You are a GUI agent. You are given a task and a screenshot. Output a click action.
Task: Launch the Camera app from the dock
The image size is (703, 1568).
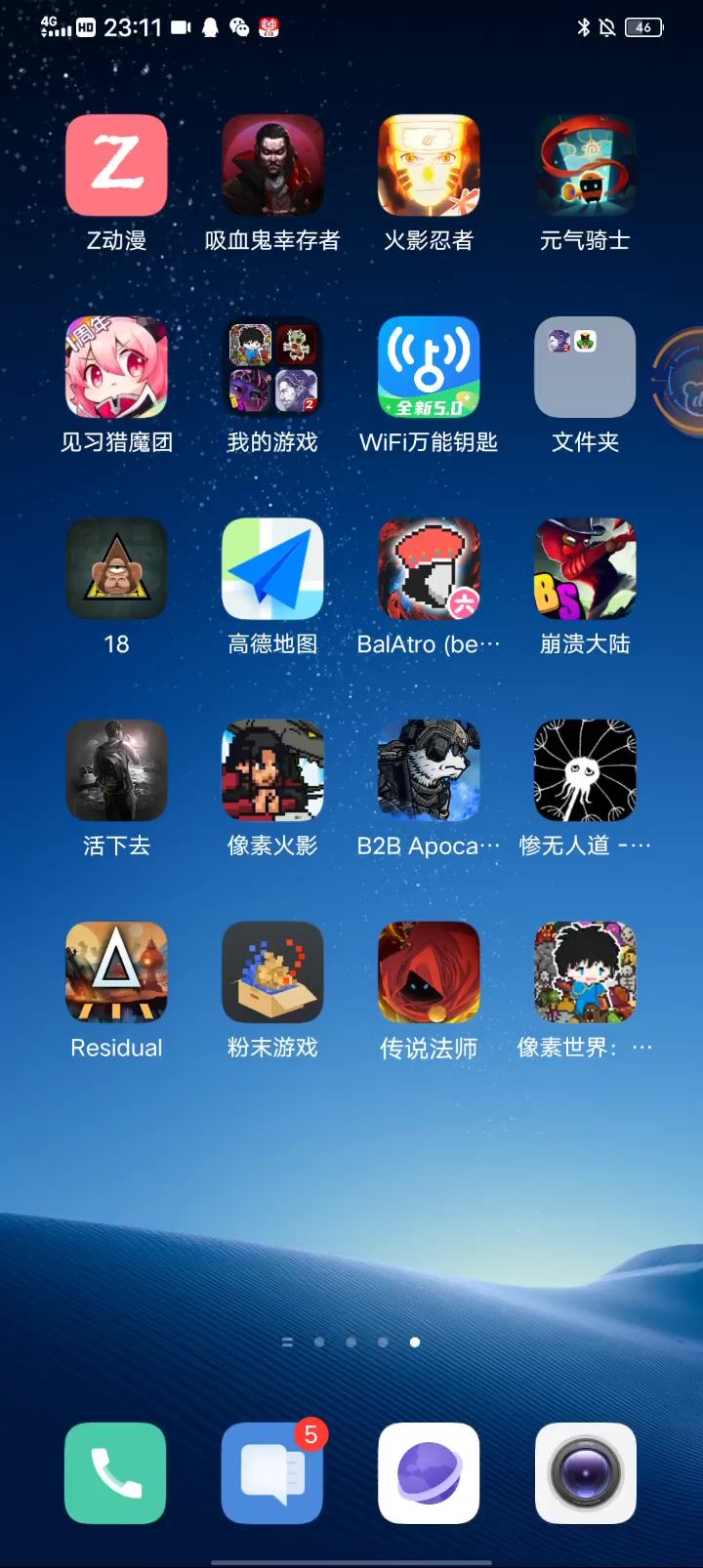tap(585, 1472)
